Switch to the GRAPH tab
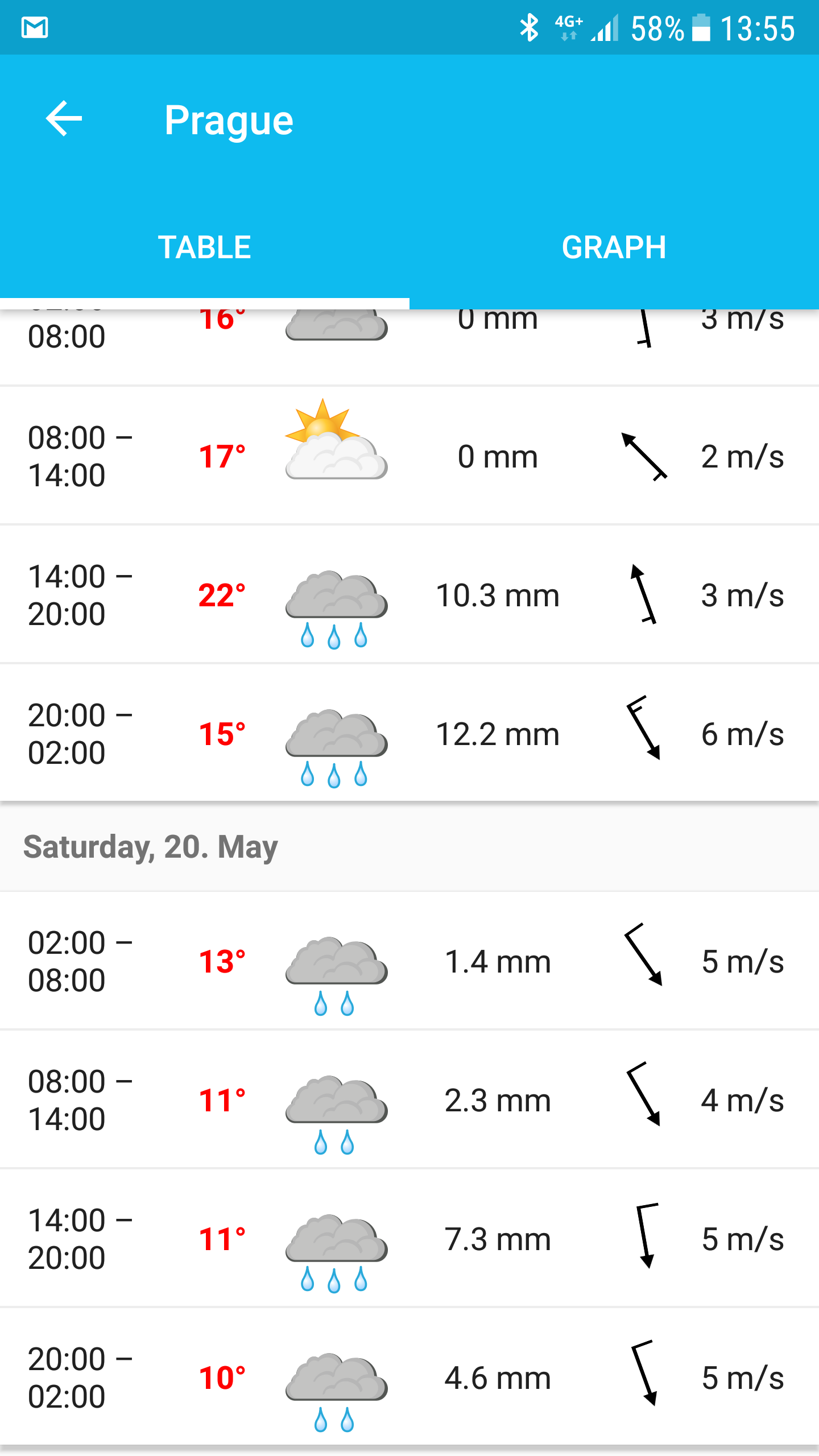This screenshot has height=1456, width=819. click(x=614, y=247)
